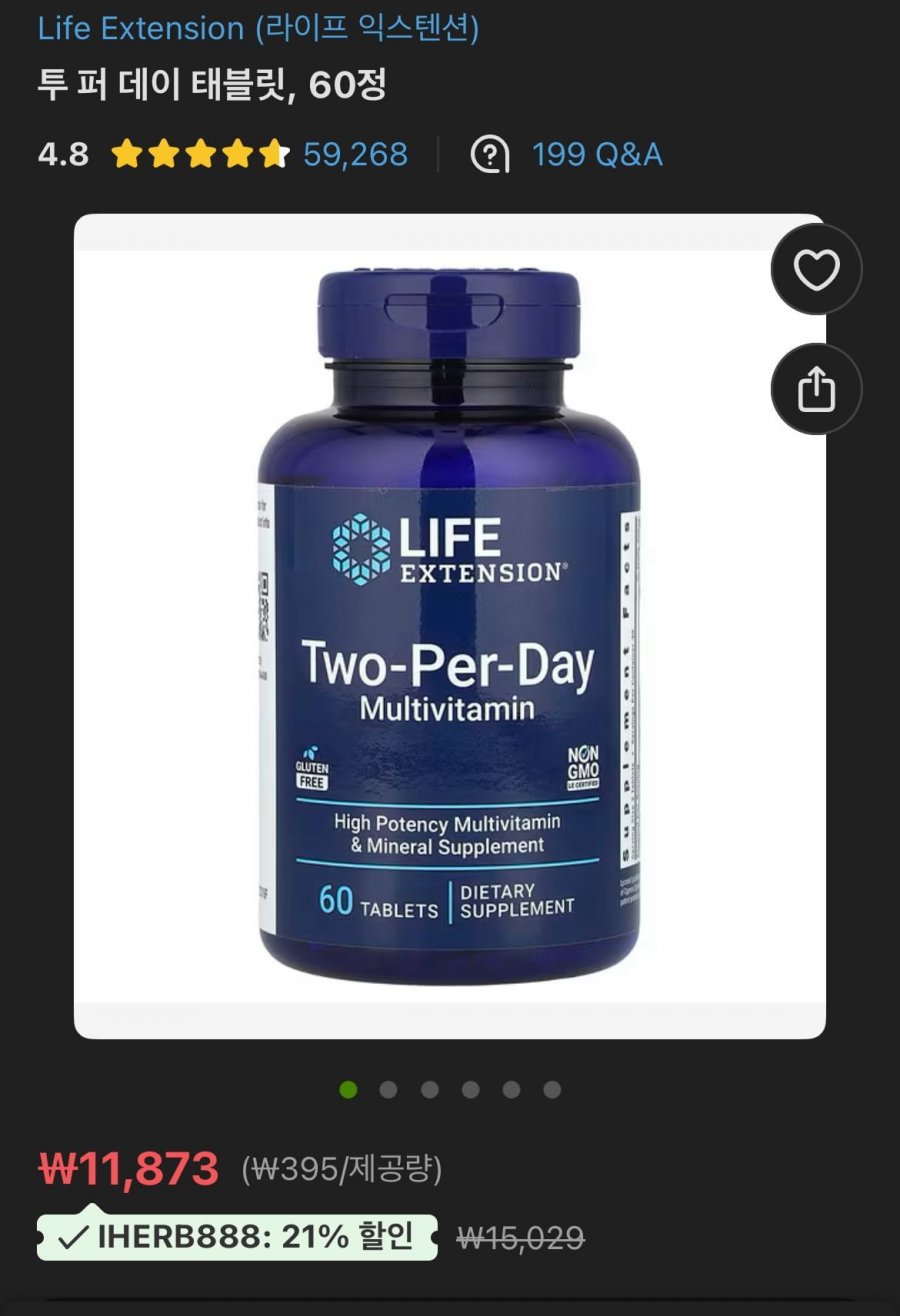
Task: Share this product
Action: (x=816, y=389)
